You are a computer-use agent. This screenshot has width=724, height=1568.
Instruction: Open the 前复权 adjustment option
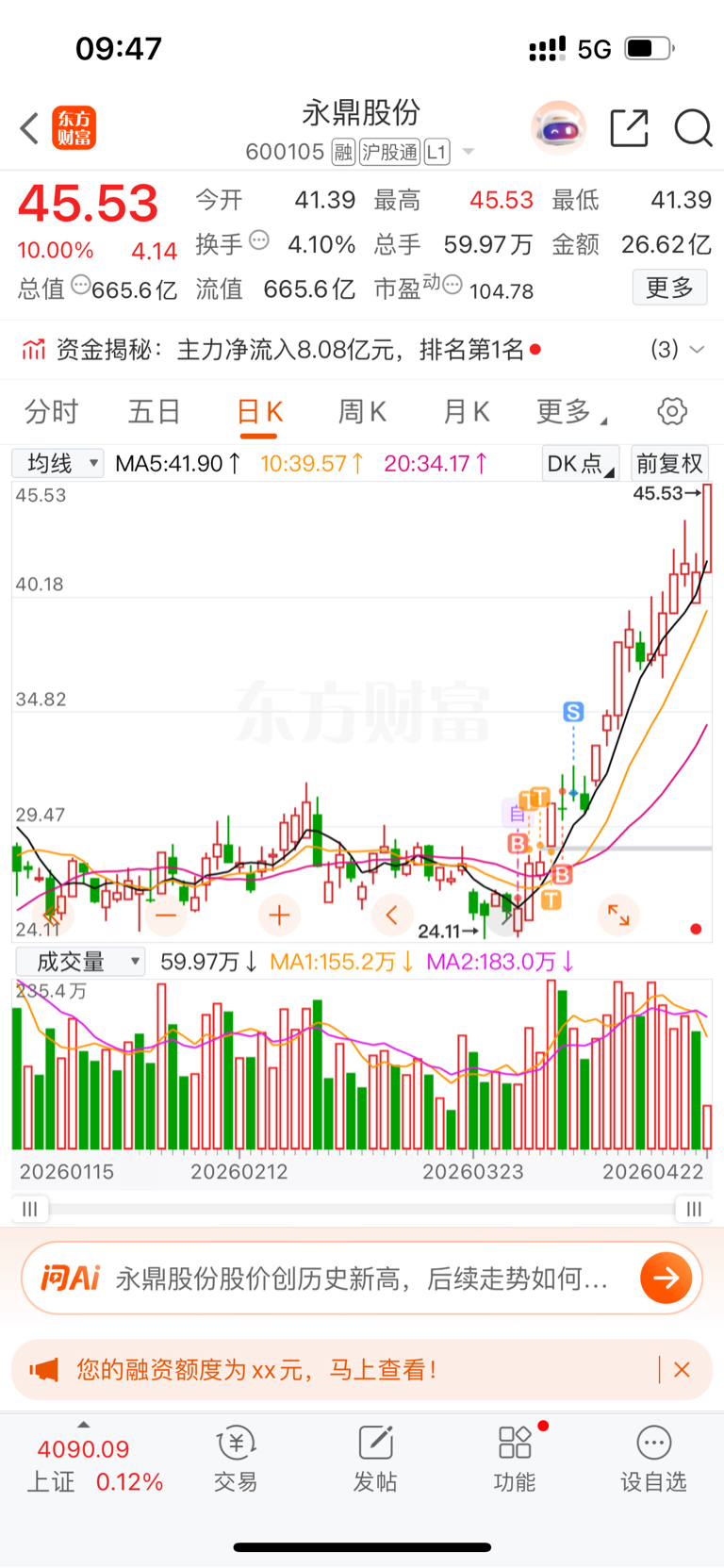pos(669,464)
